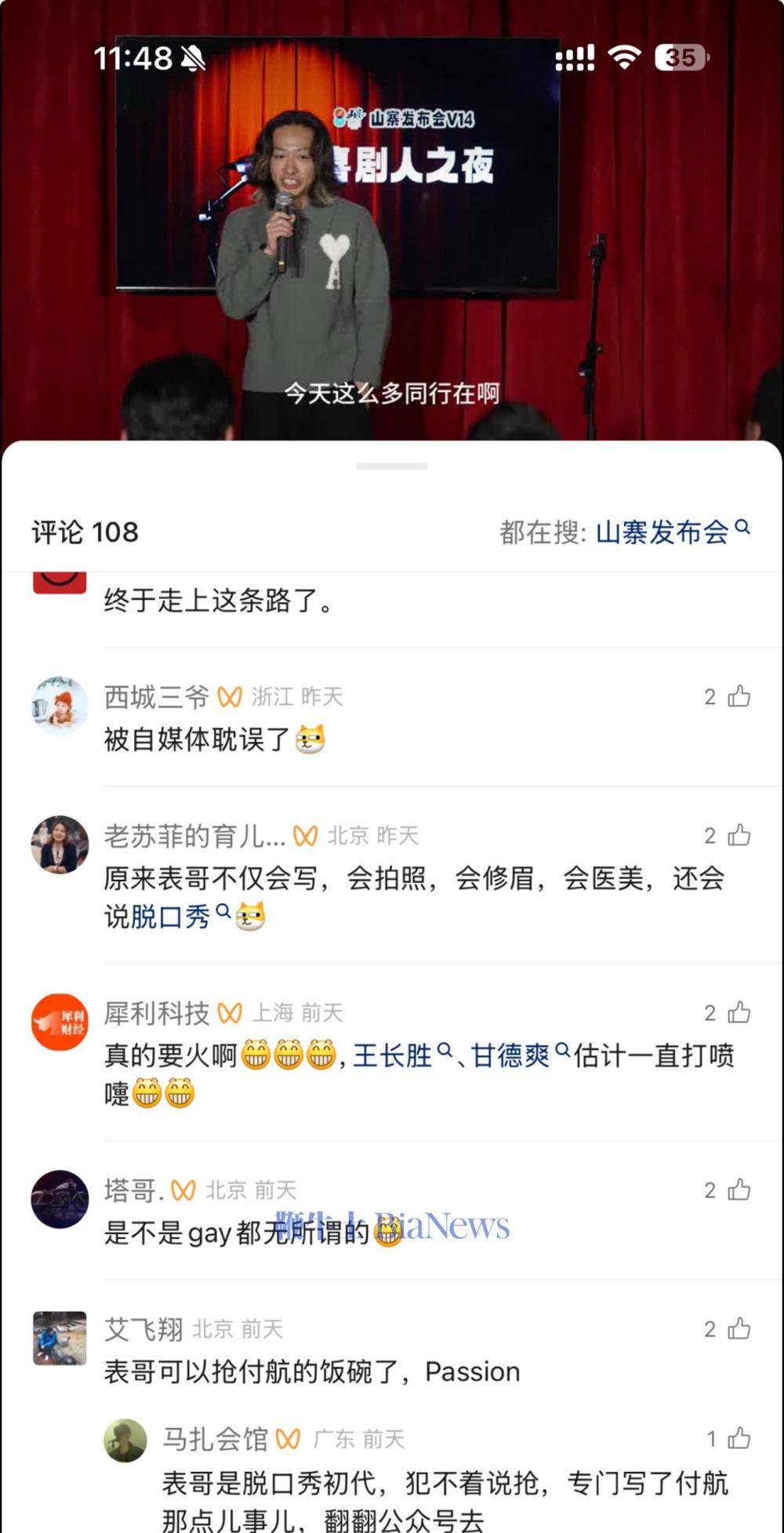View 塔哥's profile avatar

pos(60,1198)
